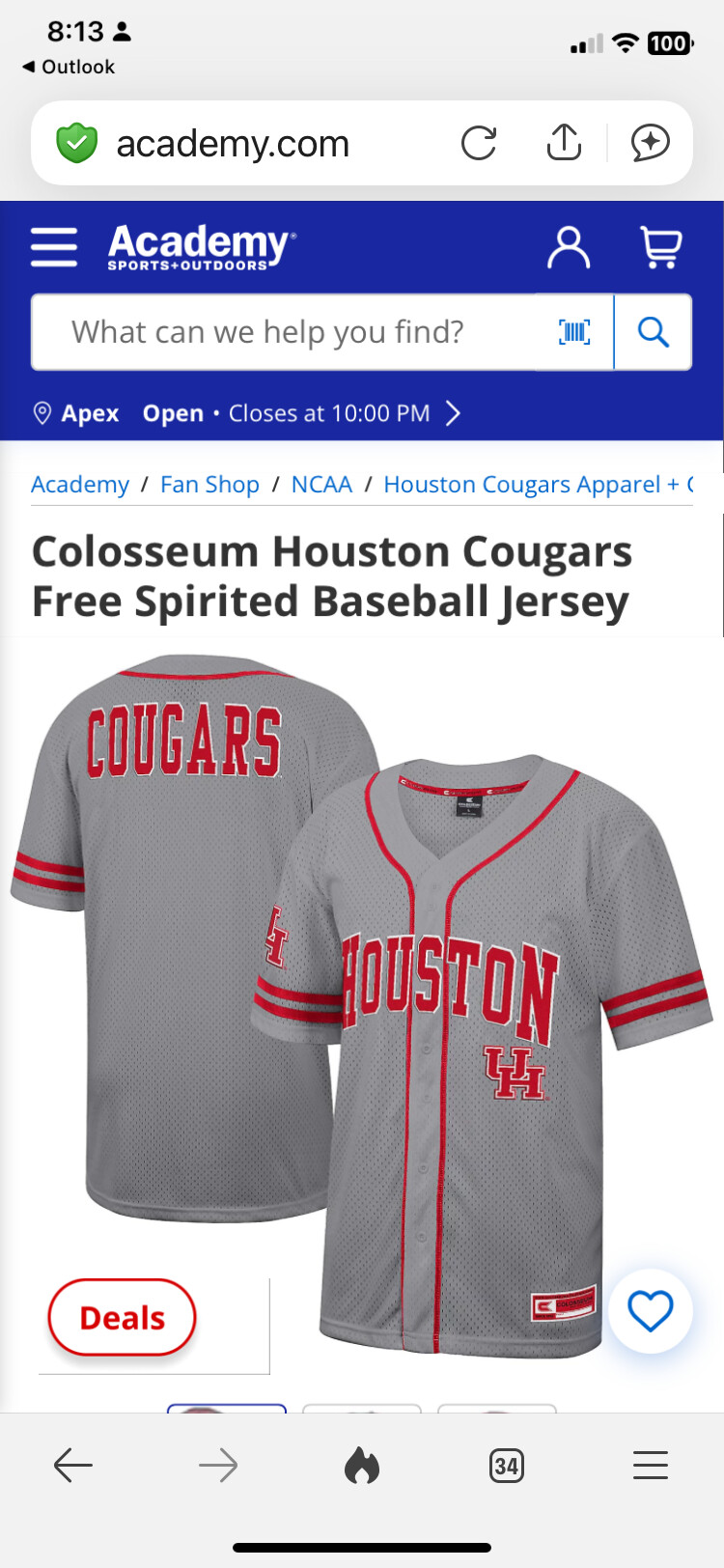
Task: Go to Academy breadcrumb link
Action: tap(80, 485)
